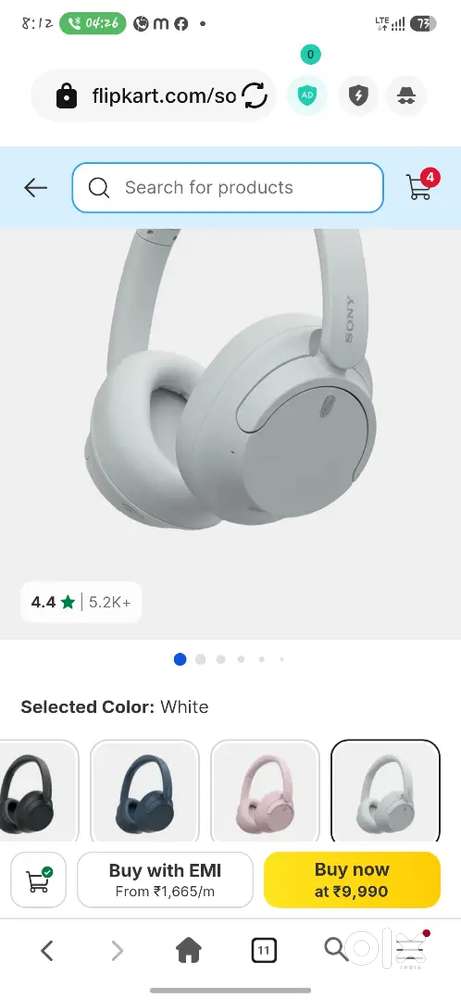
Task: Open the 4.4 star ratings badge
Action: pyautogui.click(x=81, y=602)
